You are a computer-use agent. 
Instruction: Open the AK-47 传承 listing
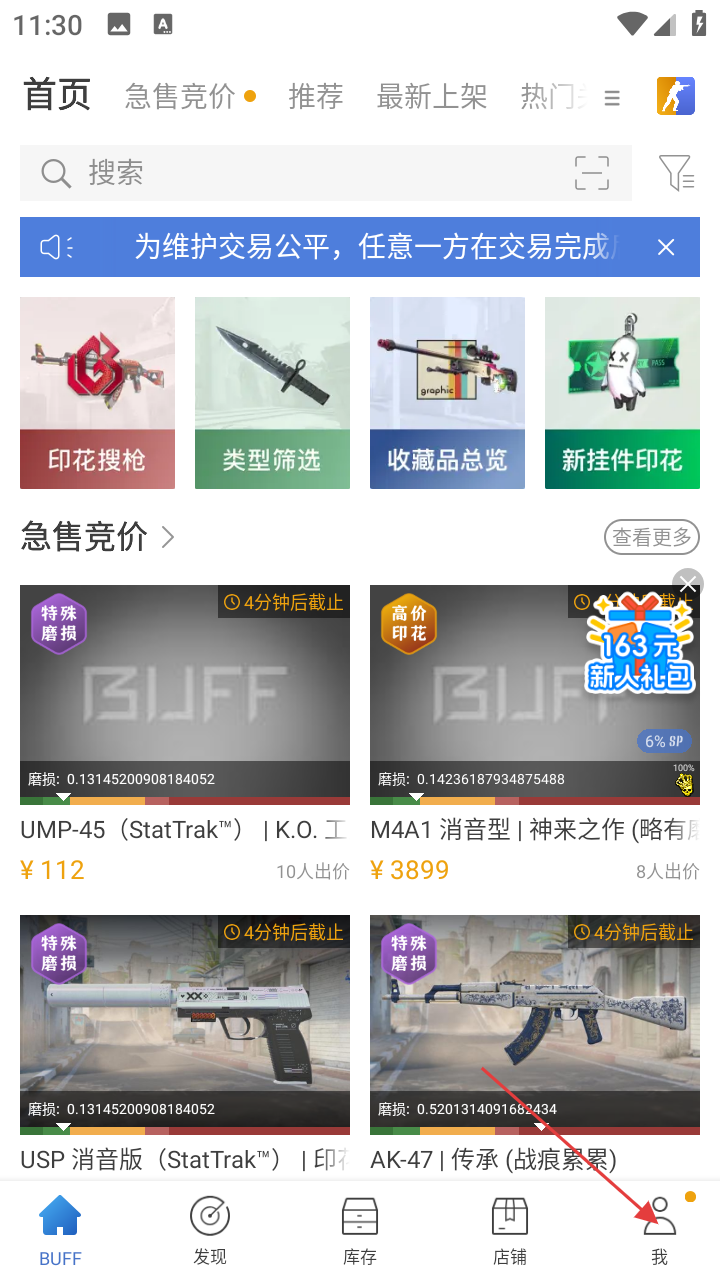pyautogui.click(x=535, y=1040)
